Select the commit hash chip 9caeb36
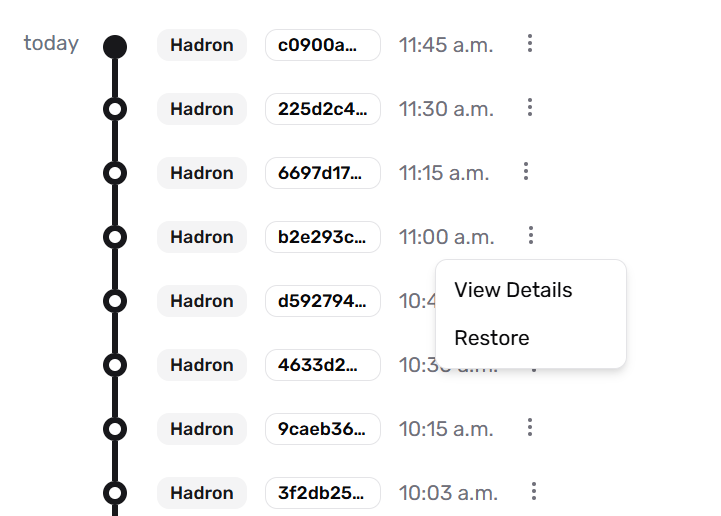 (x=322, y=429)
